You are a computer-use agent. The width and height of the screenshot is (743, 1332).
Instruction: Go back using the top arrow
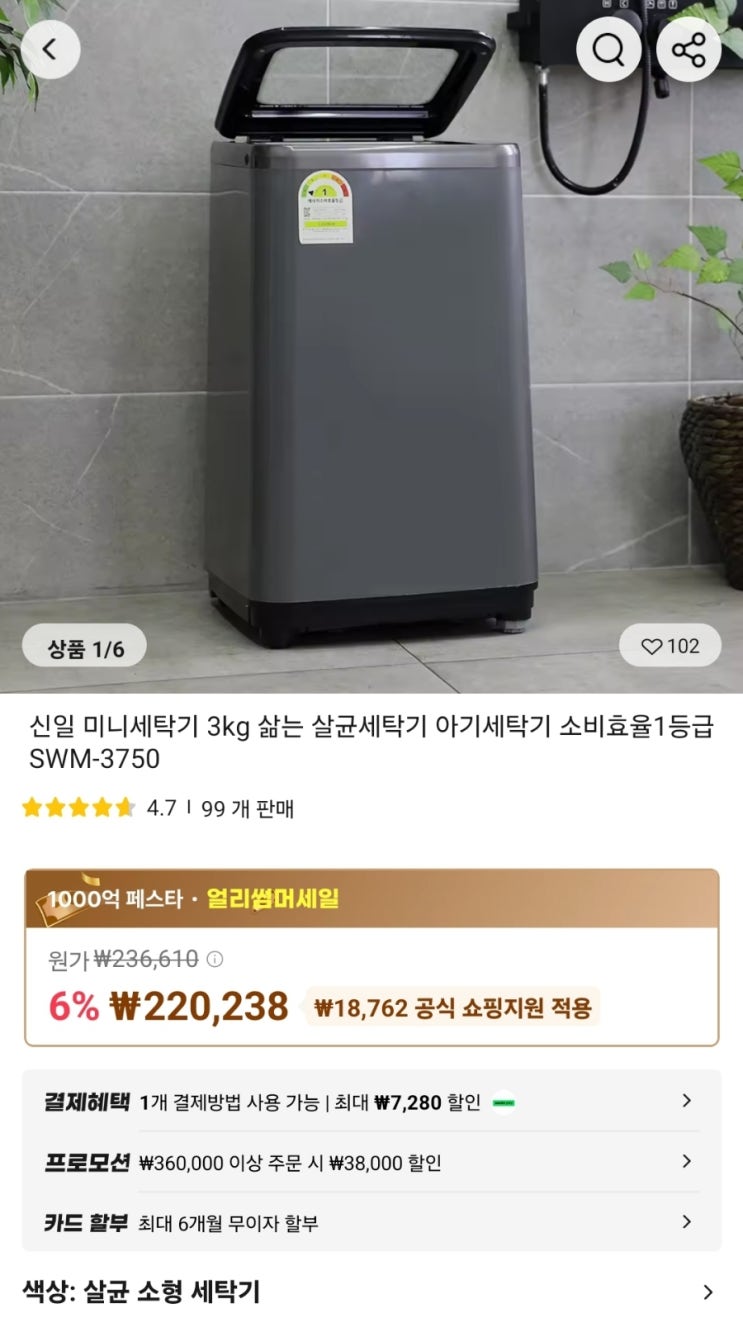[x=50, y=50]
